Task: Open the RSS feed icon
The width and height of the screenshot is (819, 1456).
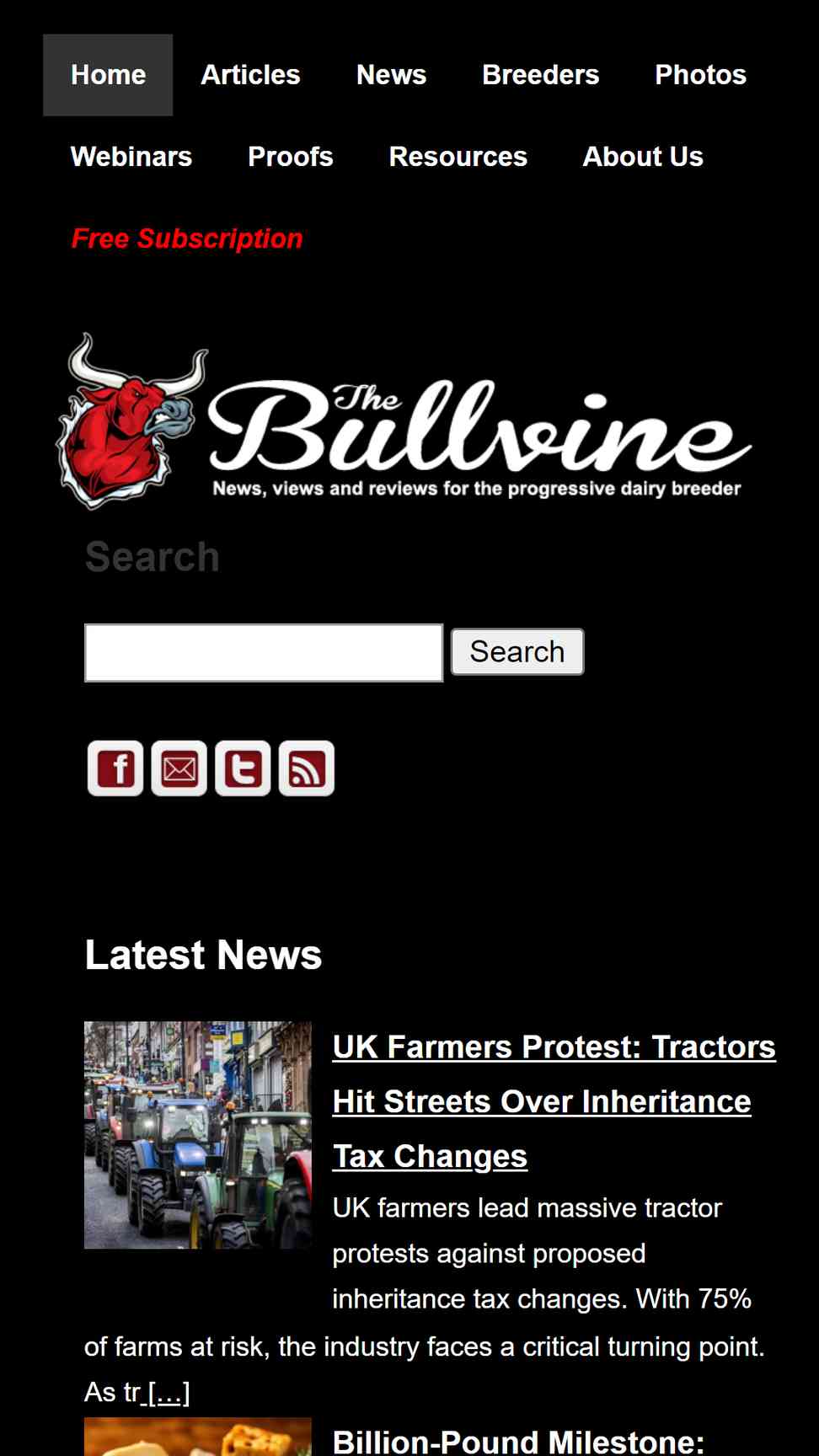Action: [307, 768]
